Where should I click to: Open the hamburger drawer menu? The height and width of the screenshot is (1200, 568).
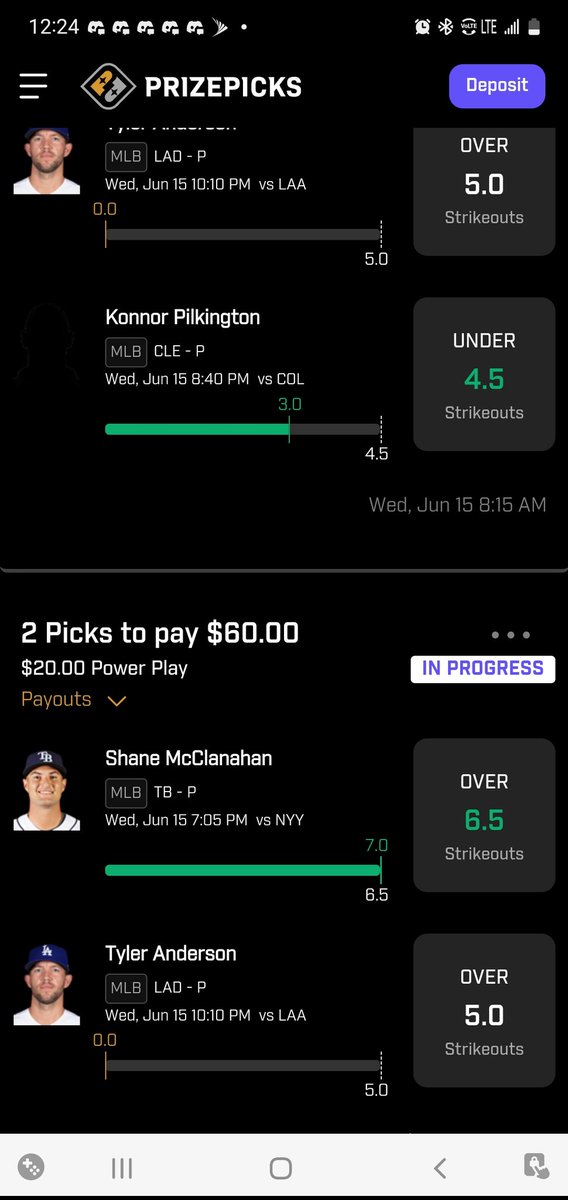coord(33,86)
